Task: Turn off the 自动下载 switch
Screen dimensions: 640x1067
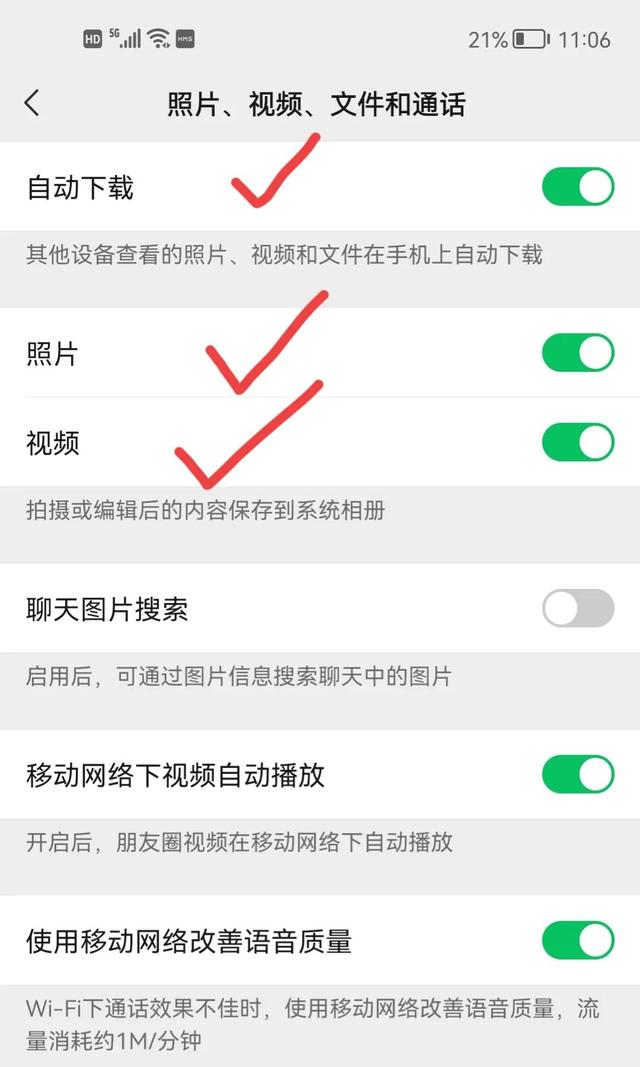Action: (x=578, y=187)
